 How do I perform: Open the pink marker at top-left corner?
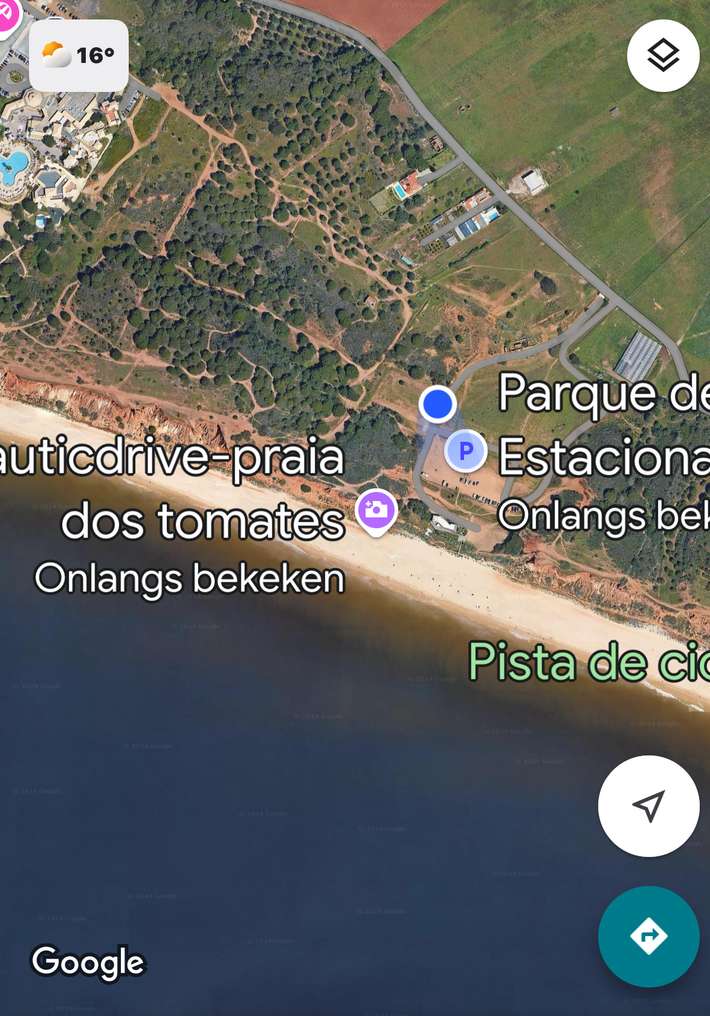(8, 14)
